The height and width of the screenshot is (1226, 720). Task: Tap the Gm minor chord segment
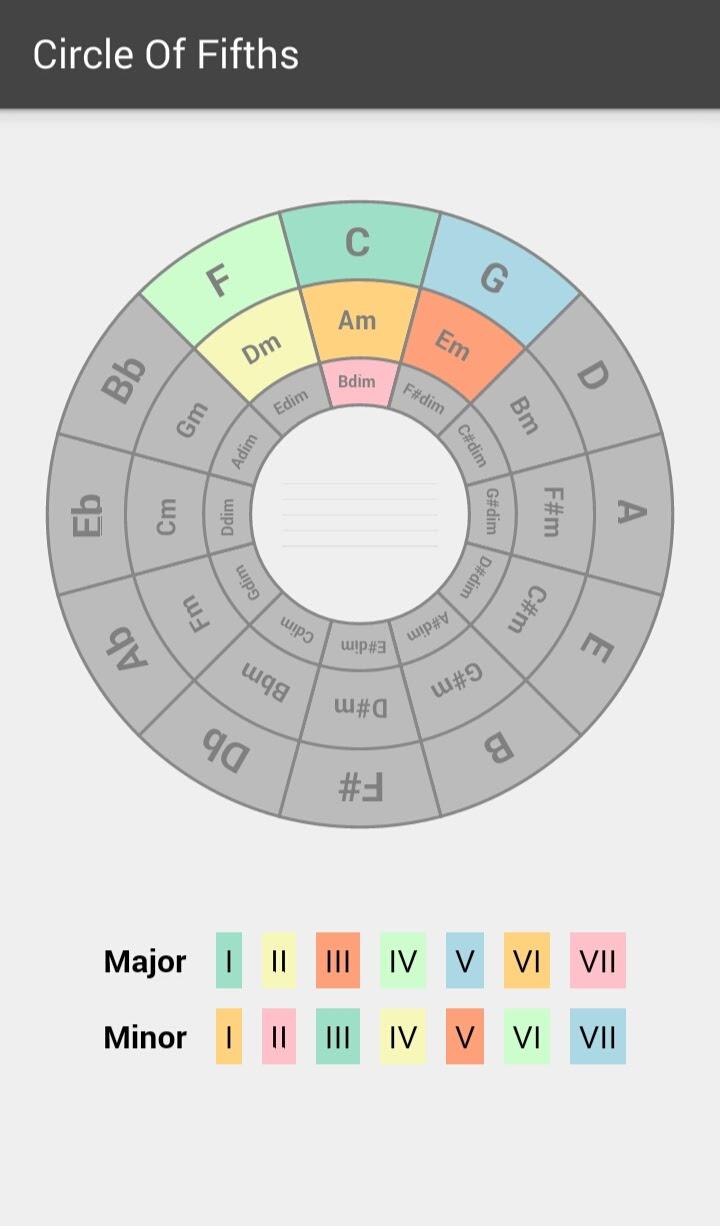[192, 418]
